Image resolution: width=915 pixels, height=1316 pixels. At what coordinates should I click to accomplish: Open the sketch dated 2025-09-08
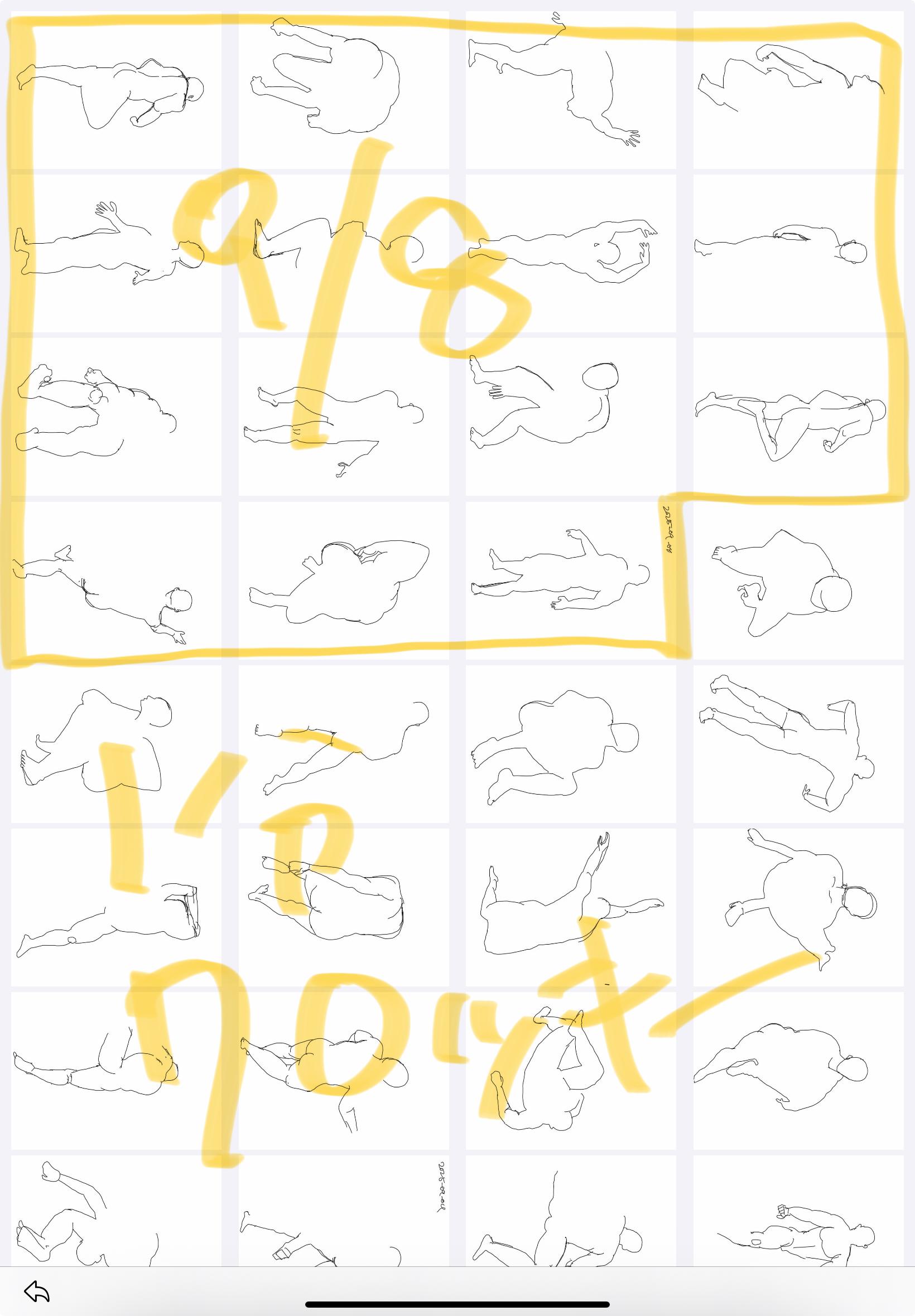point(570,580)
